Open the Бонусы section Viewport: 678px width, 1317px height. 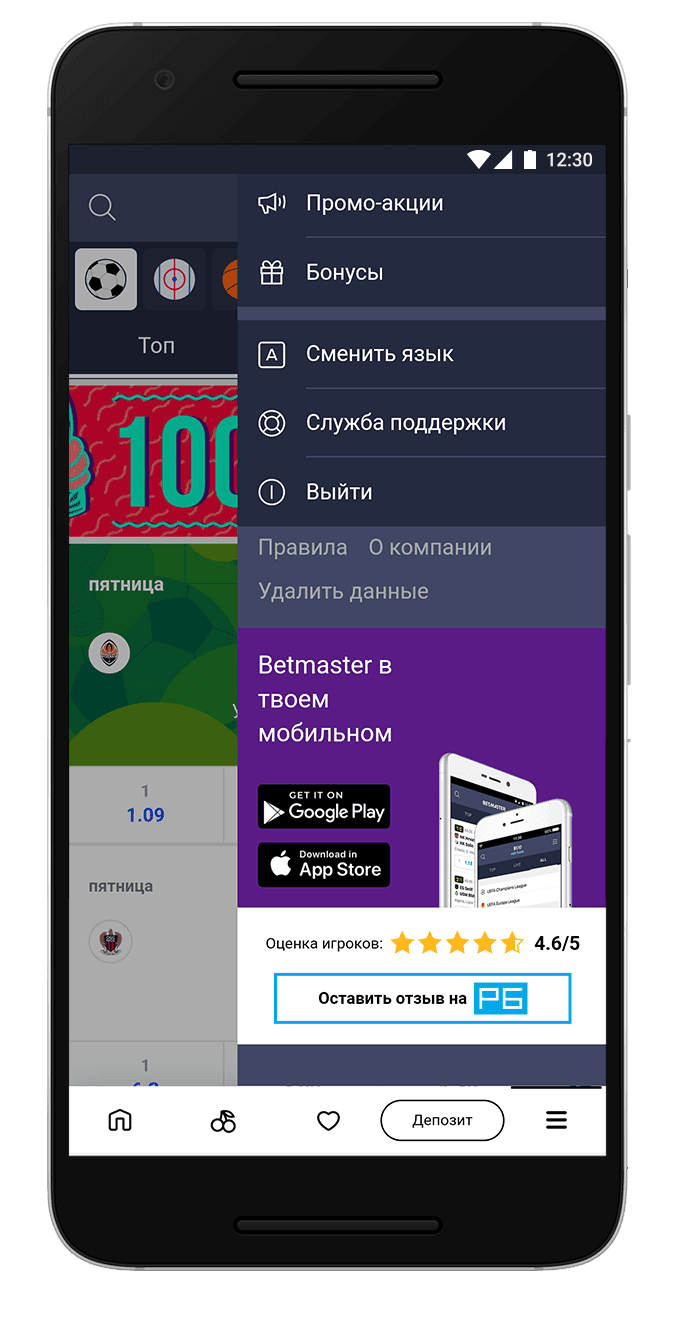click(344, 273)
